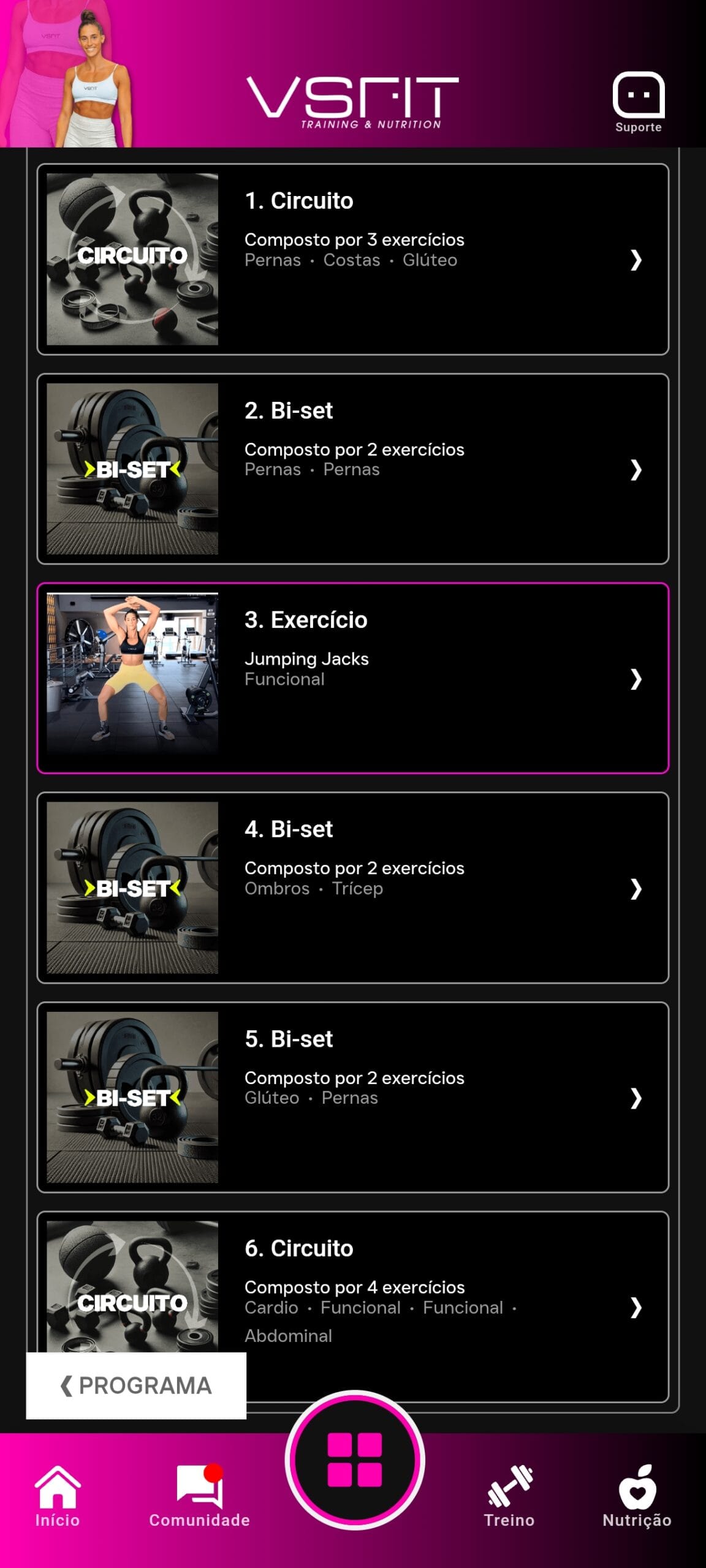Open the Suporte chat icon
This screenshot has height=1568, width=706.
point(638,101)
